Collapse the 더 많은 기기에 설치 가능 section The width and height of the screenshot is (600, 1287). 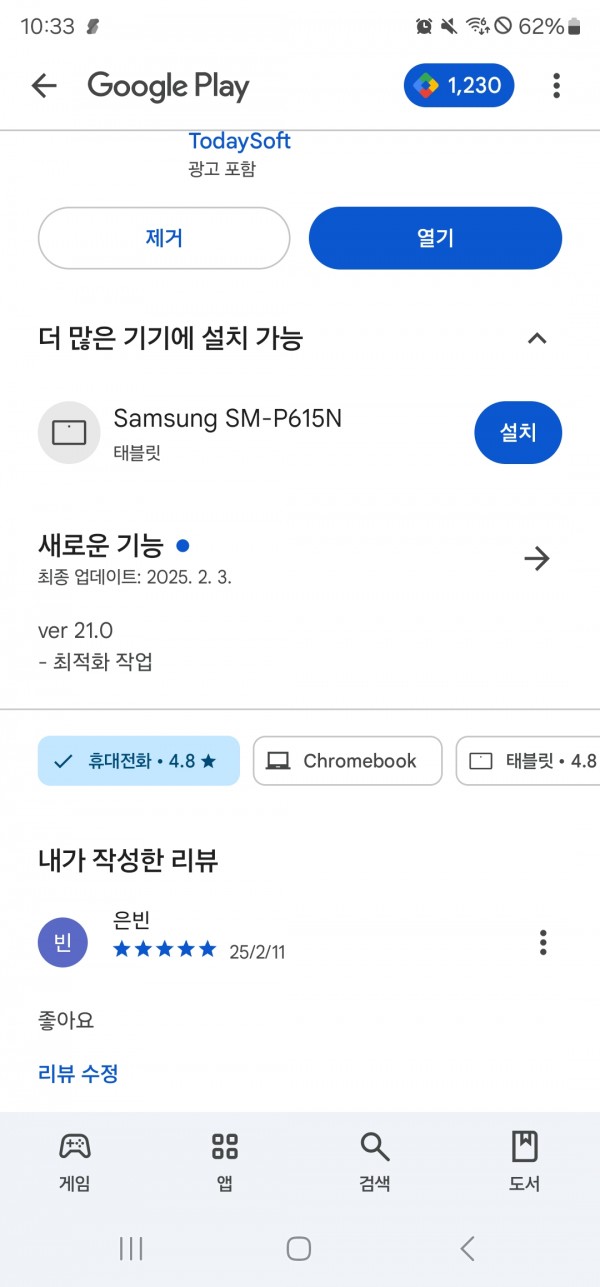point(537,339)
